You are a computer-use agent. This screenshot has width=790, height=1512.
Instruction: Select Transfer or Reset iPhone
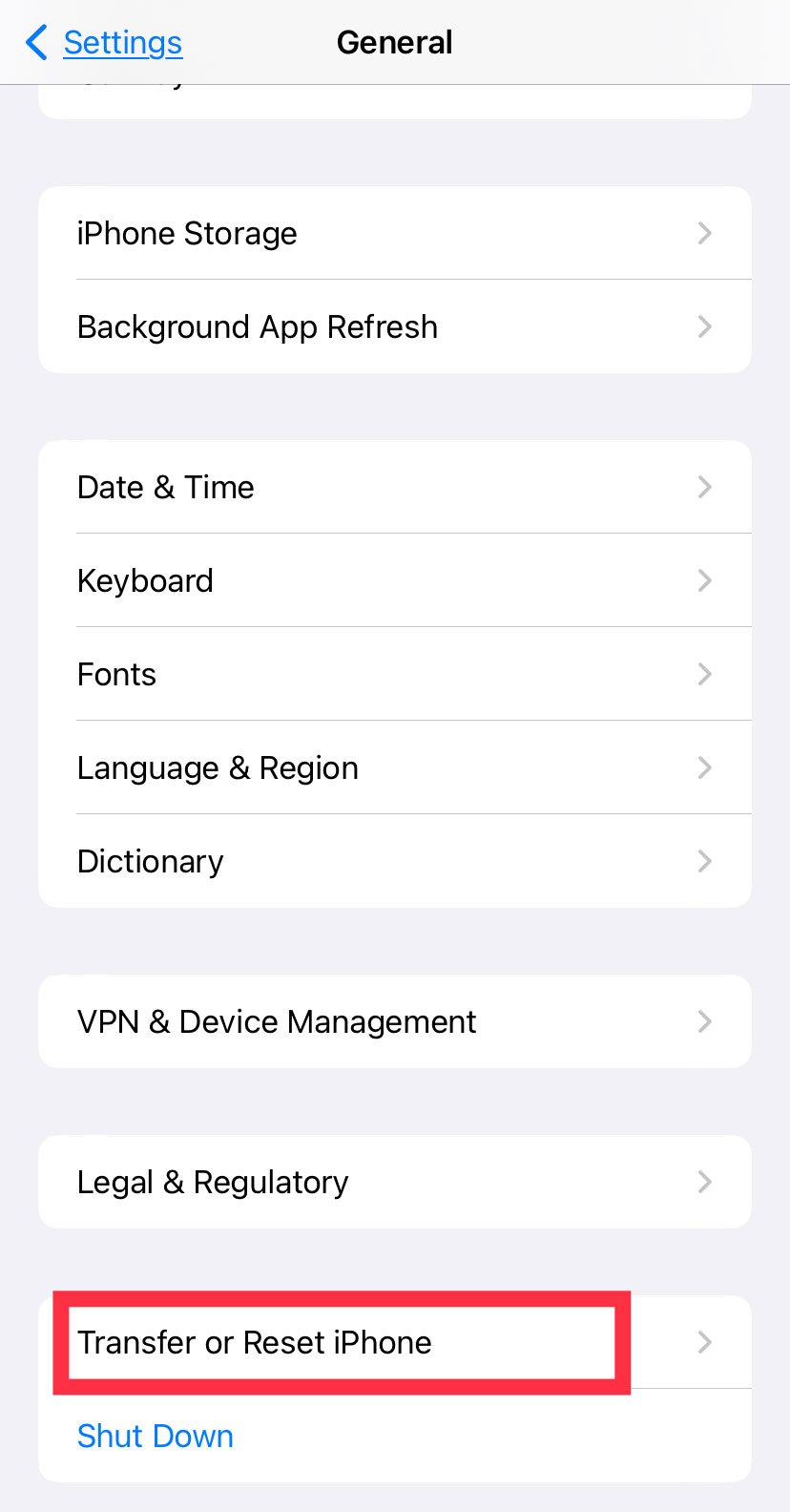coord(343,1343)
